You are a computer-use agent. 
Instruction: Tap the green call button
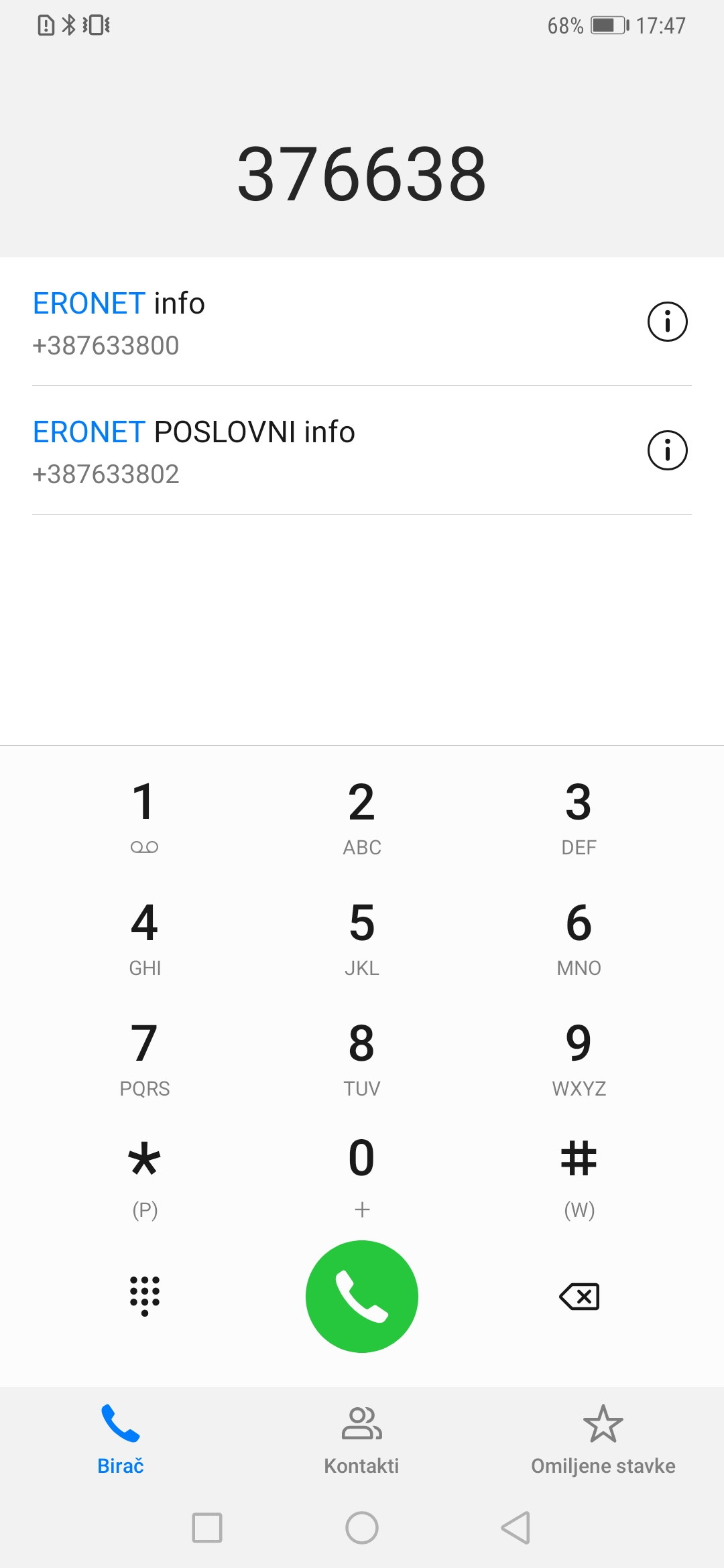[362, 1297]
